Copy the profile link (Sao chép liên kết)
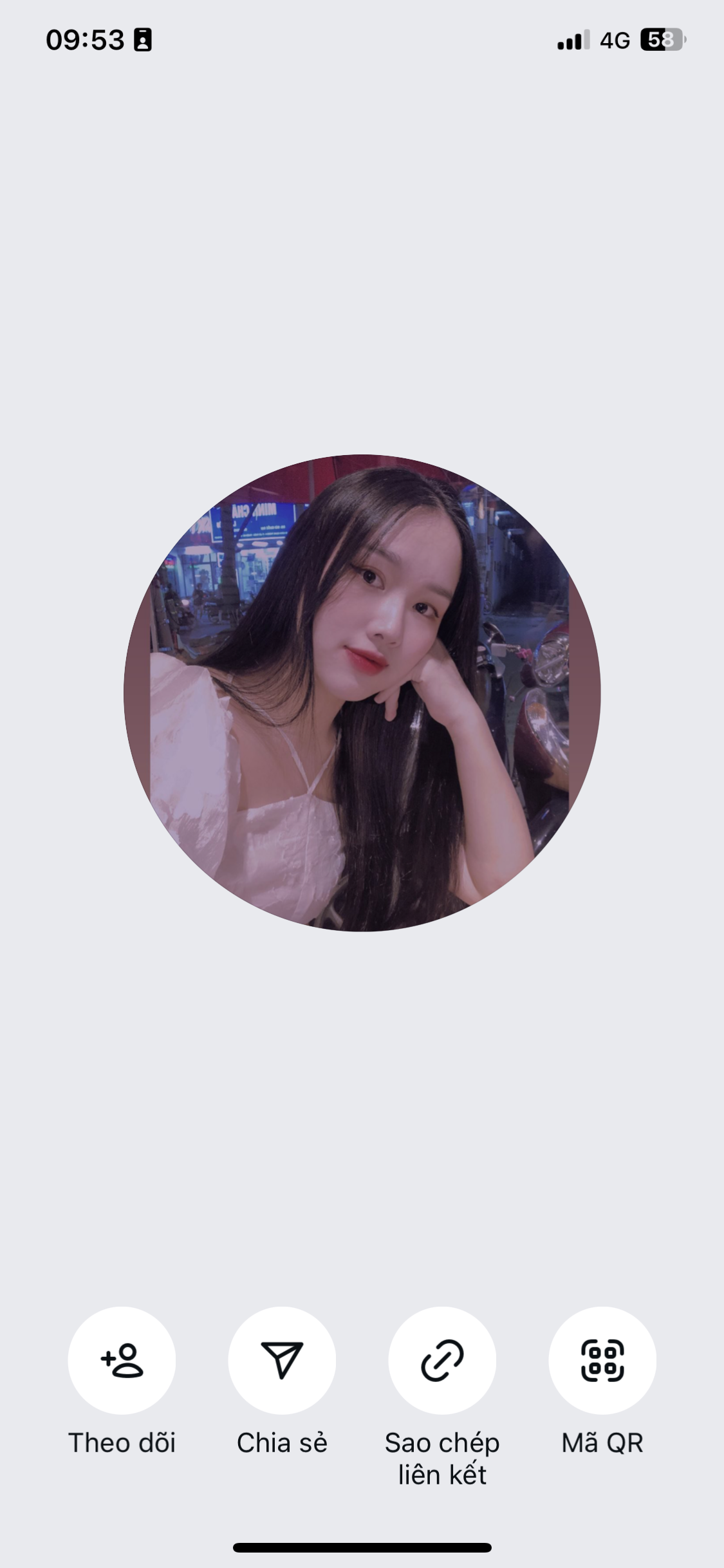This screenshot has height=1568, width=724. 442,1360
